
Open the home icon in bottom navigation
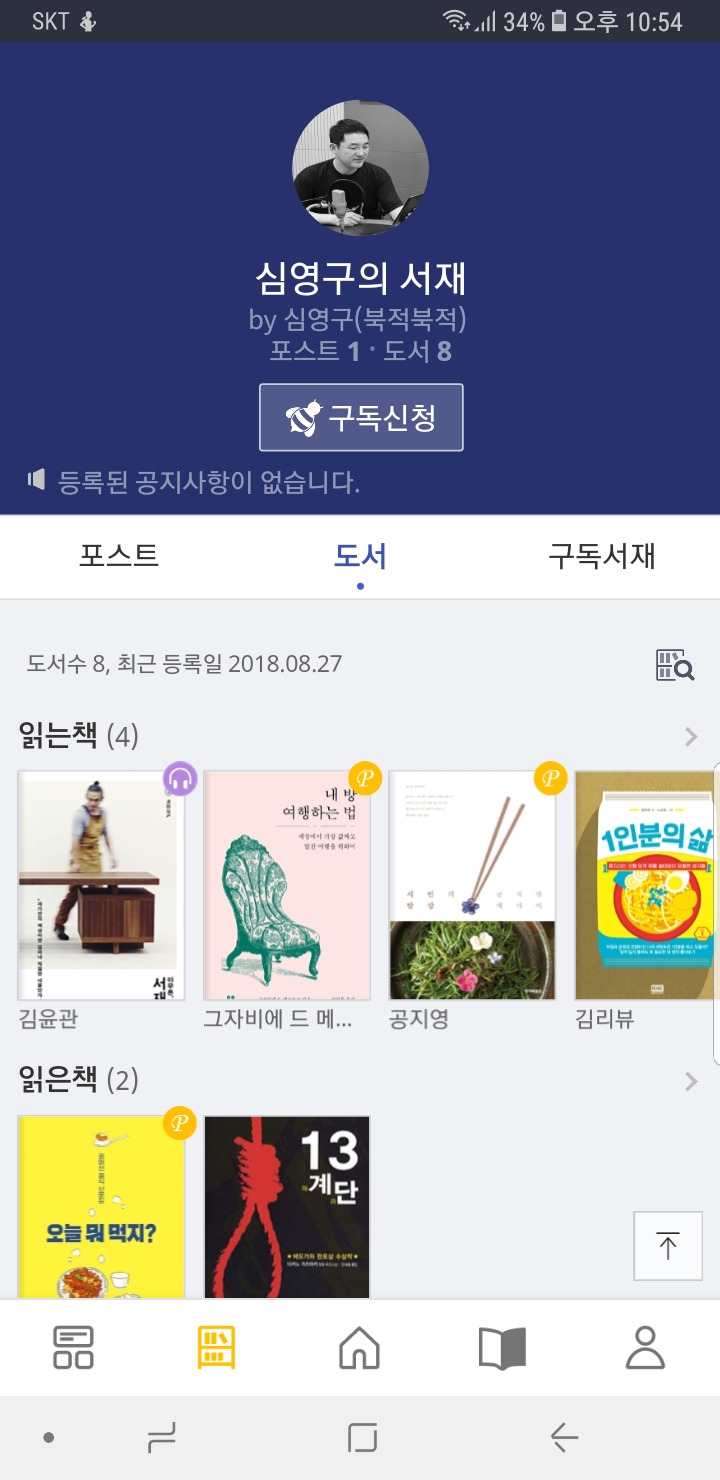(360, 1347)
